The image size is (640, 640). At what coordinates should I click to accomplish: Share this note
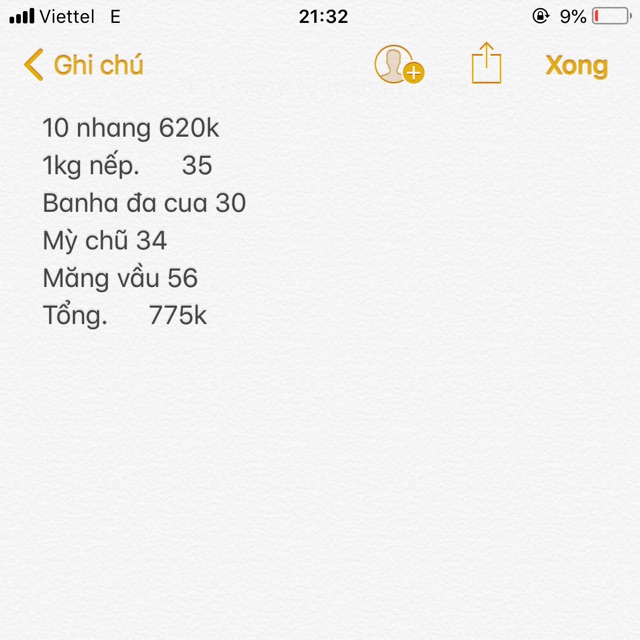[486, 63]
